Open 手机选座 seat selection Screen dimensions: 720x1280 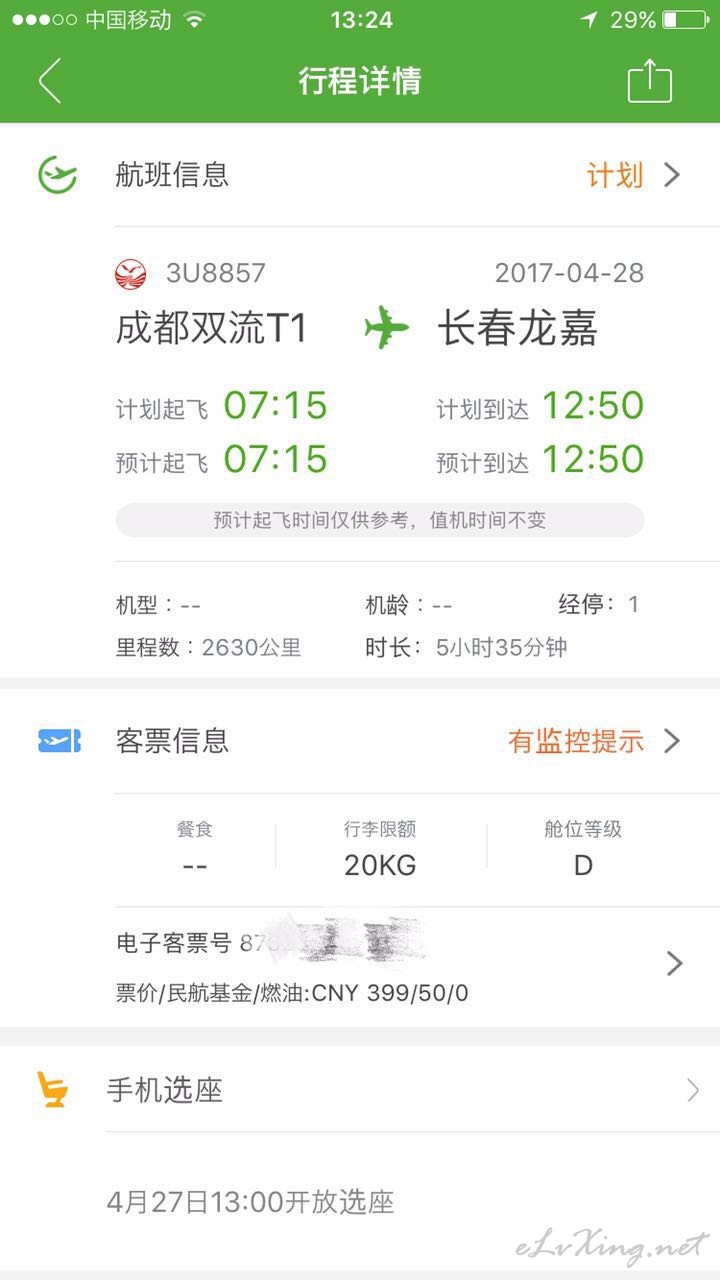(360, 1090)
